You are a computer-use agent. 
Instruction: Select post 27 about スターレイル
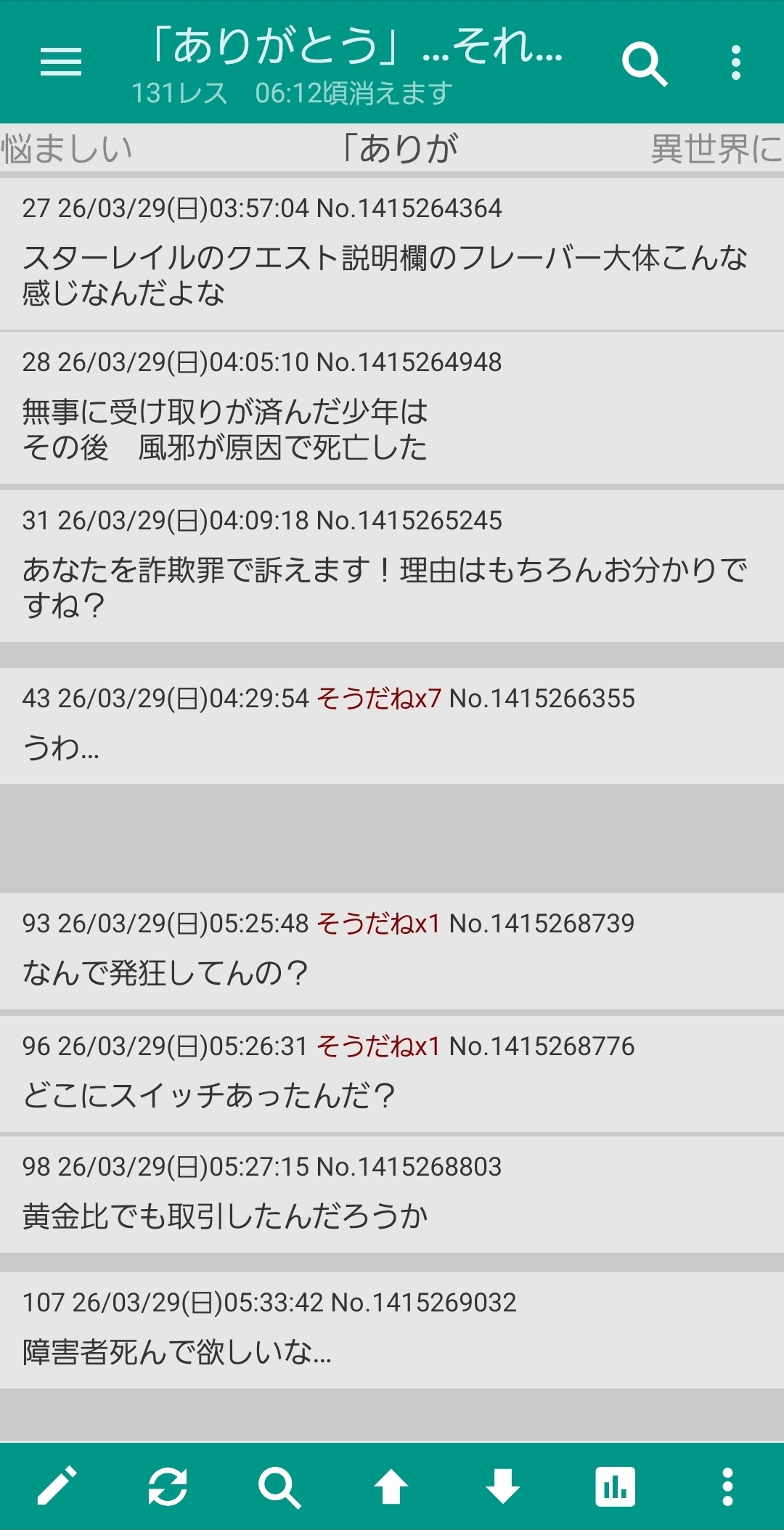tap(385, 275)
